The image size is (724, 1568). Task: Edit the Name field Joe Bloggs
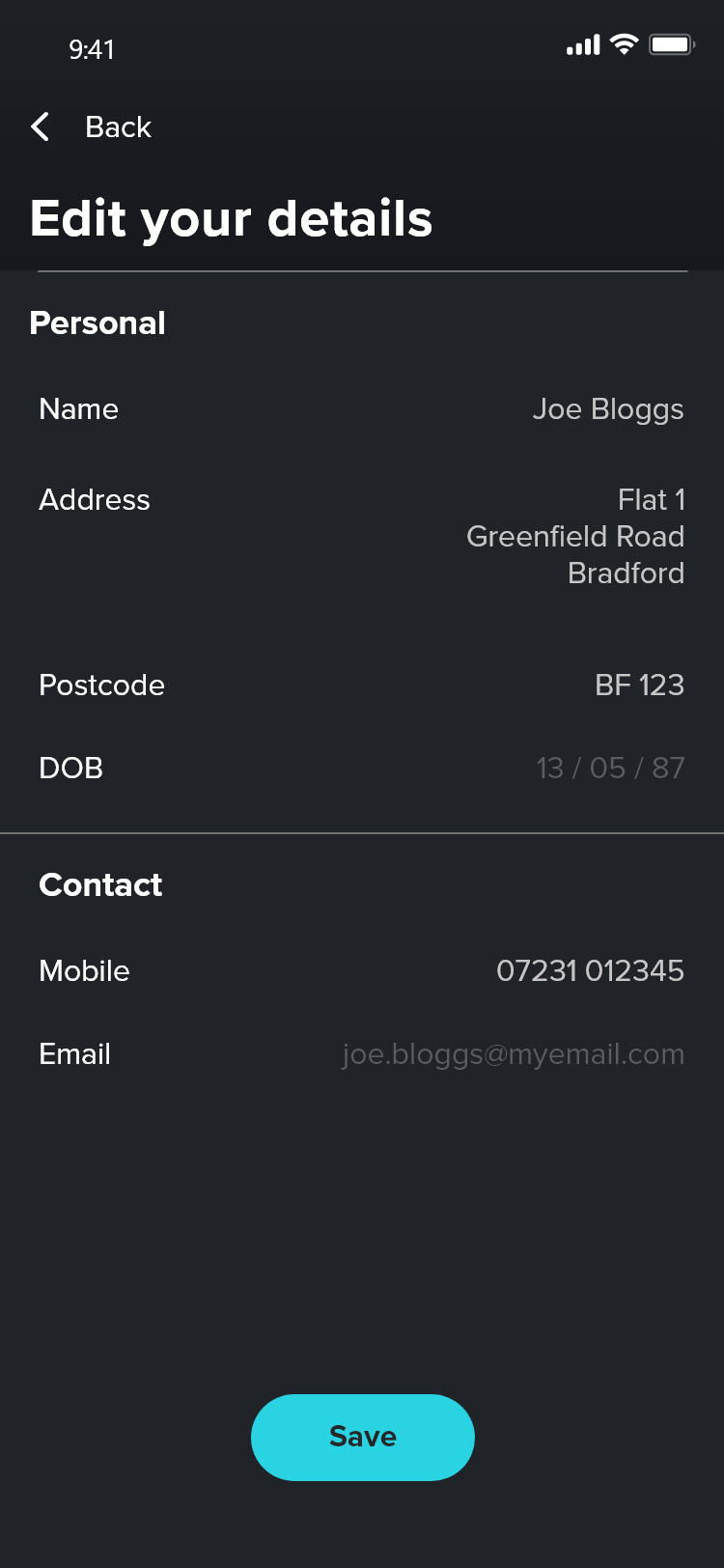[x=607, y=409]
